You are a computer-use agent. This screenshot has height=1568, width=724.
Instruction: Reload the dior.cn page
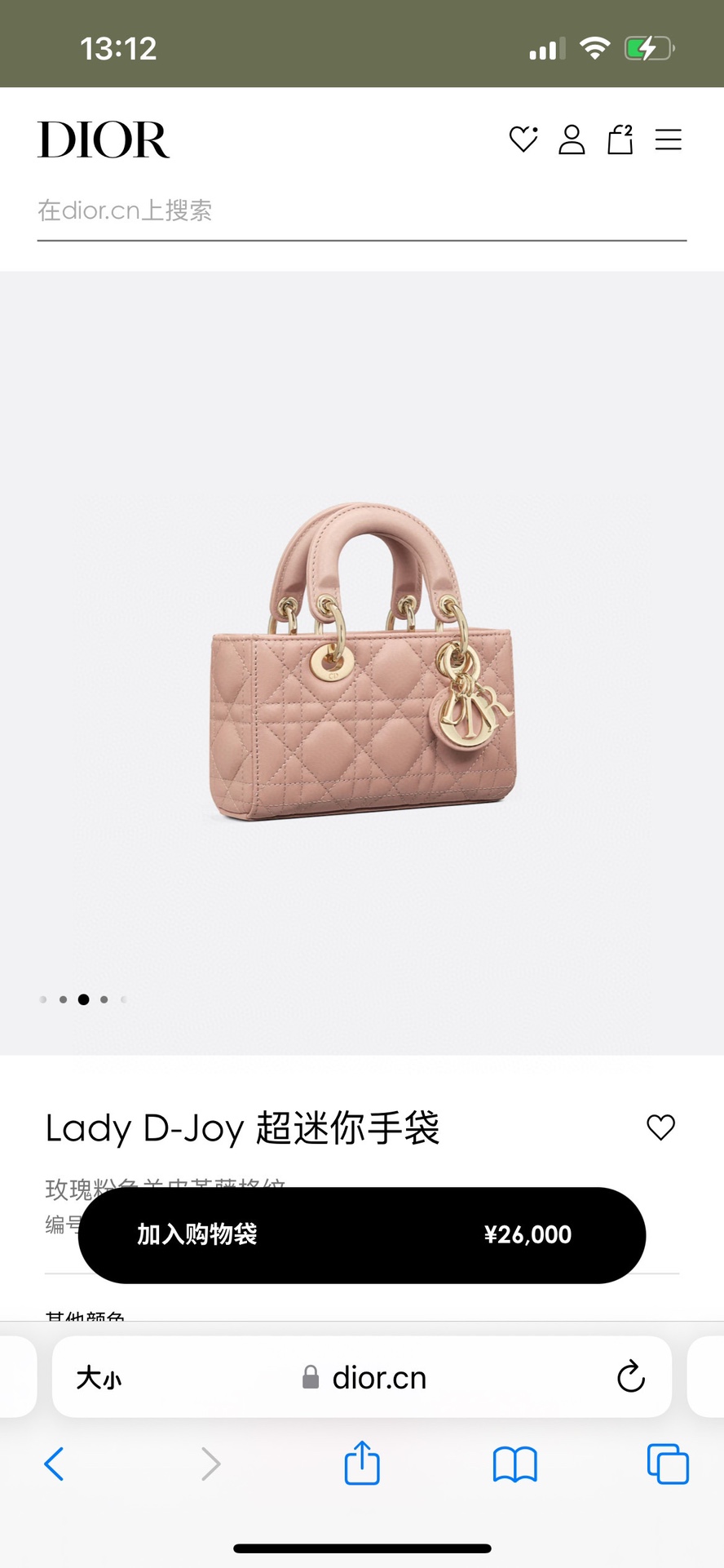(630, 1377)
